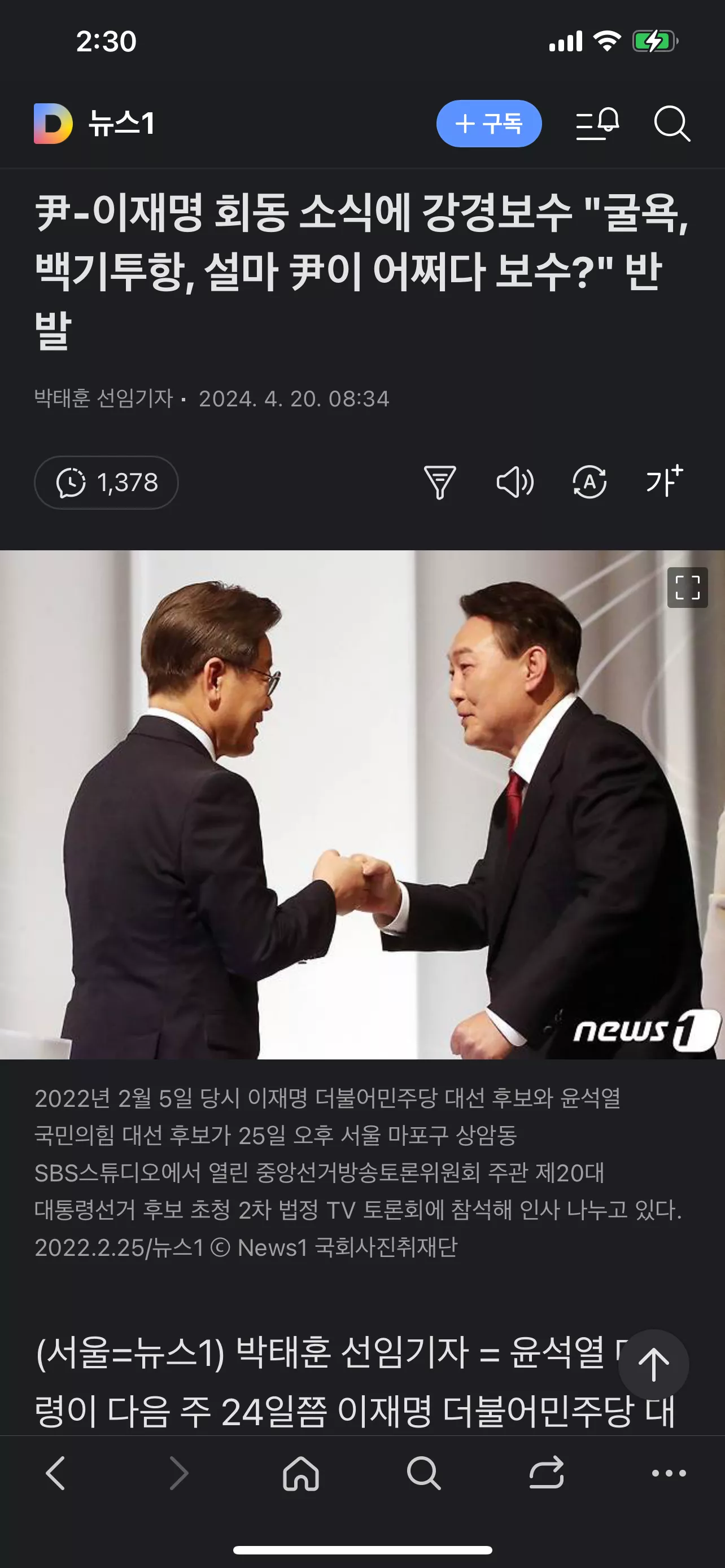Open the article summary funnel icon
The width and height of the screenshot is (725, 1568).
(439, 483)
